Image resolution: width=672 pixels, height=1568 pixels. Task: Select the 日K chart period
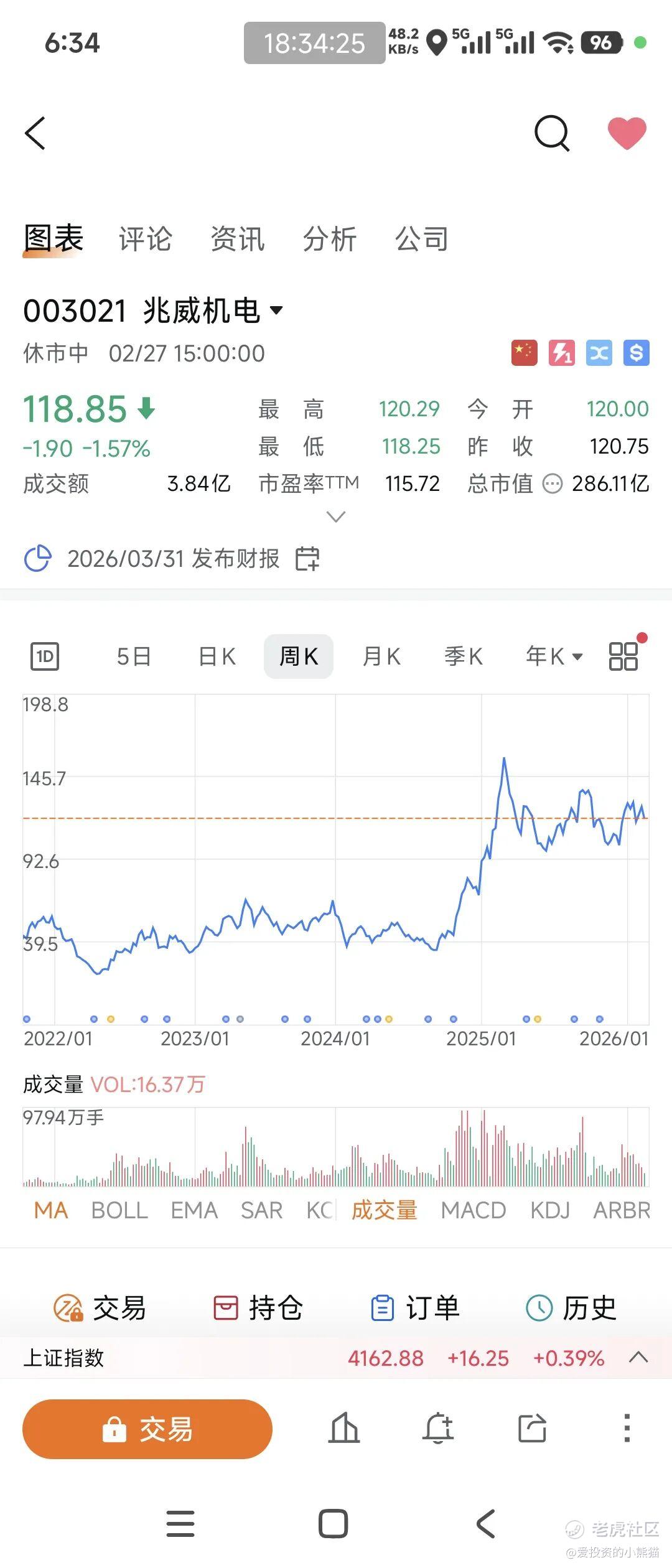coord(217,656)
